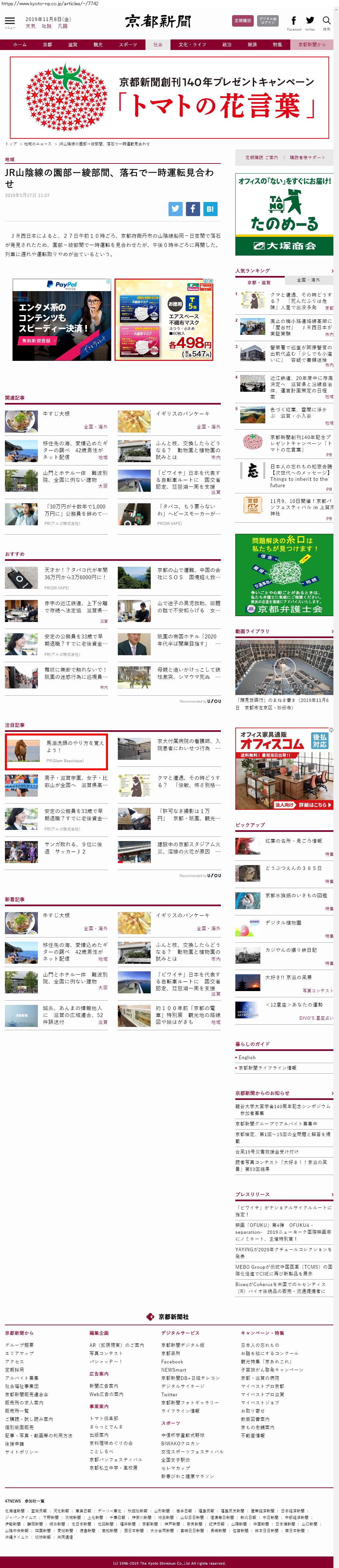This screenshot has height=1568, width=339.
Task: Open the search magnifier icon
Action: click(326, 21)
